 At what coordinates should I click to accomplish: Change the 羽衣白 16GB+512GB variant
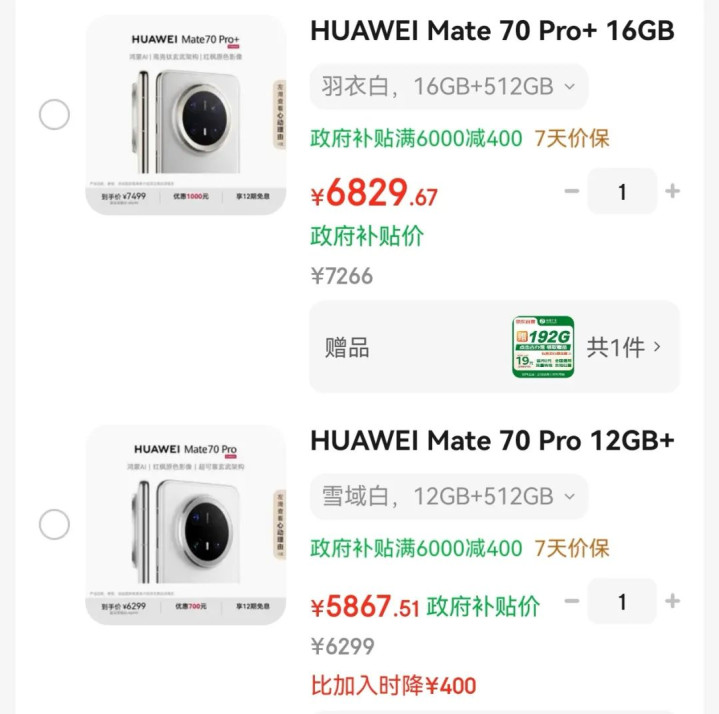(x=448, y=86)
